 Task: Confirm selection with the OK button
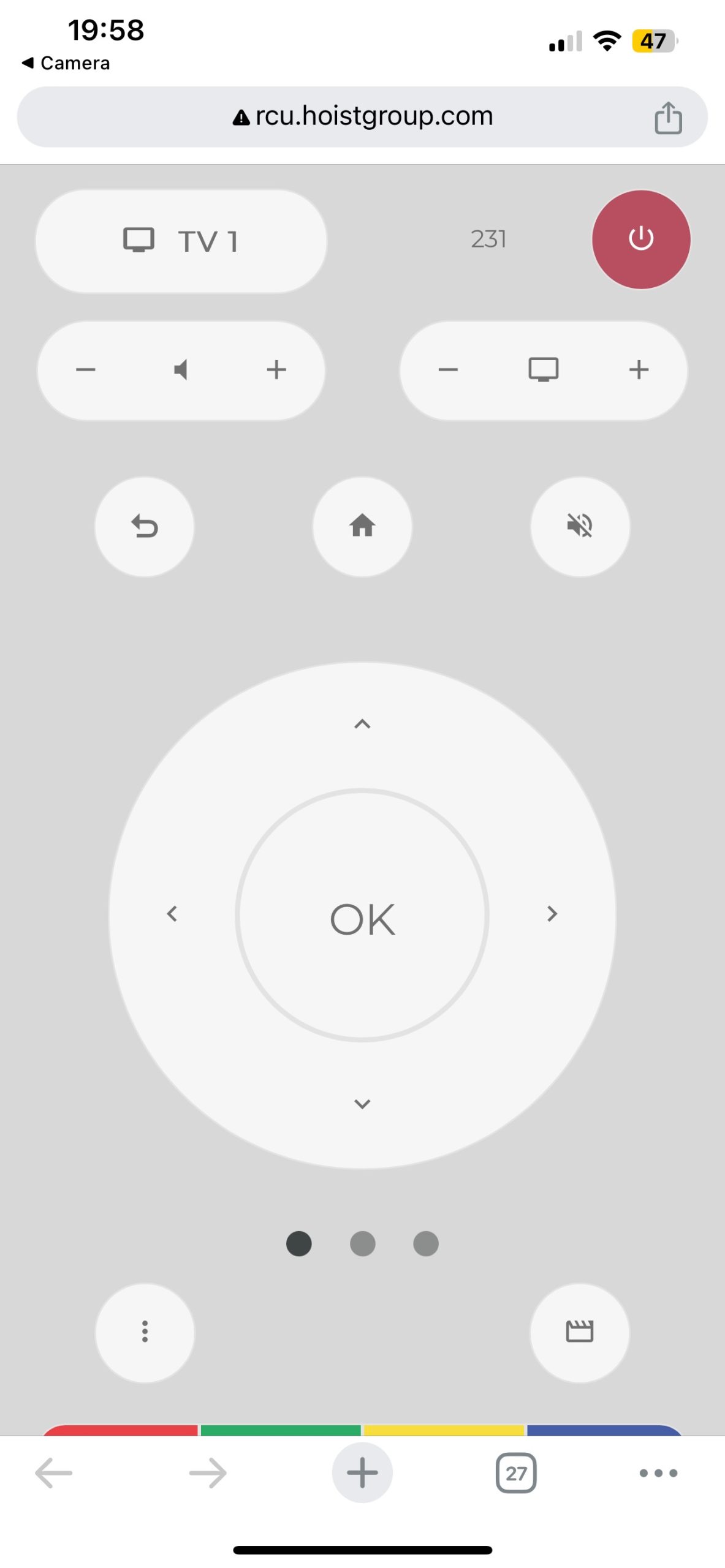(362, 916)
